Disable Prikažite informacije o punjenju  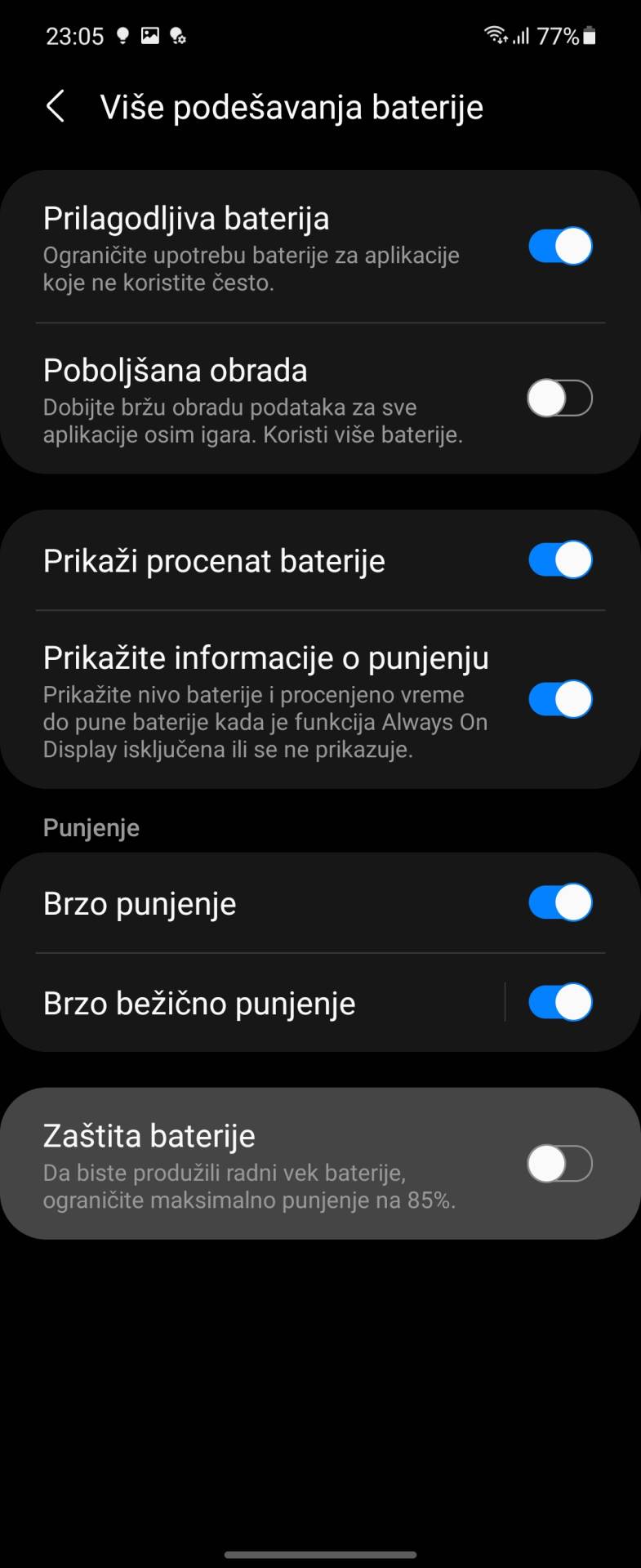(x=559, y=698)
